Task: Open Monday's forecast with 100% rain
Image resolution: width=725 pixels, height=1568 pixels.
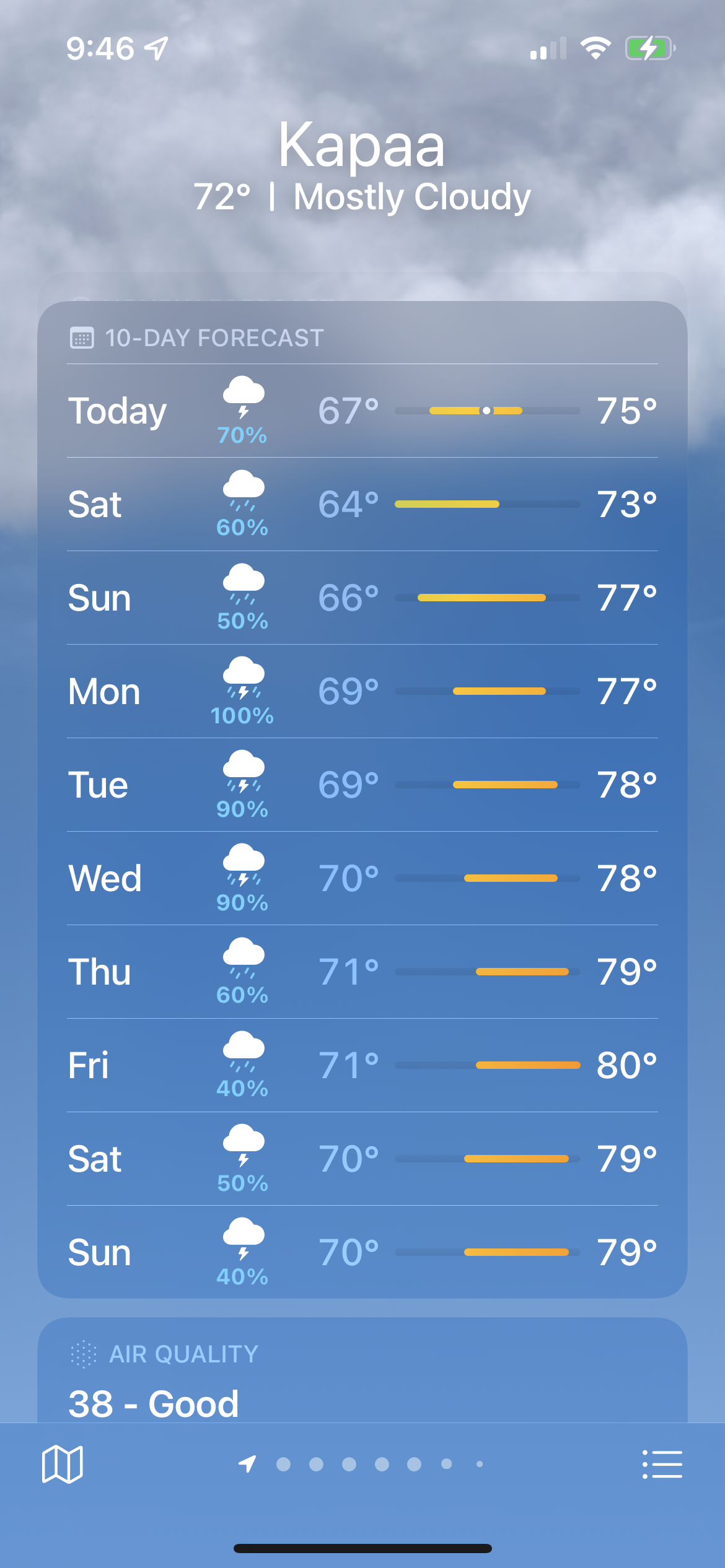Action: [362, 691]
